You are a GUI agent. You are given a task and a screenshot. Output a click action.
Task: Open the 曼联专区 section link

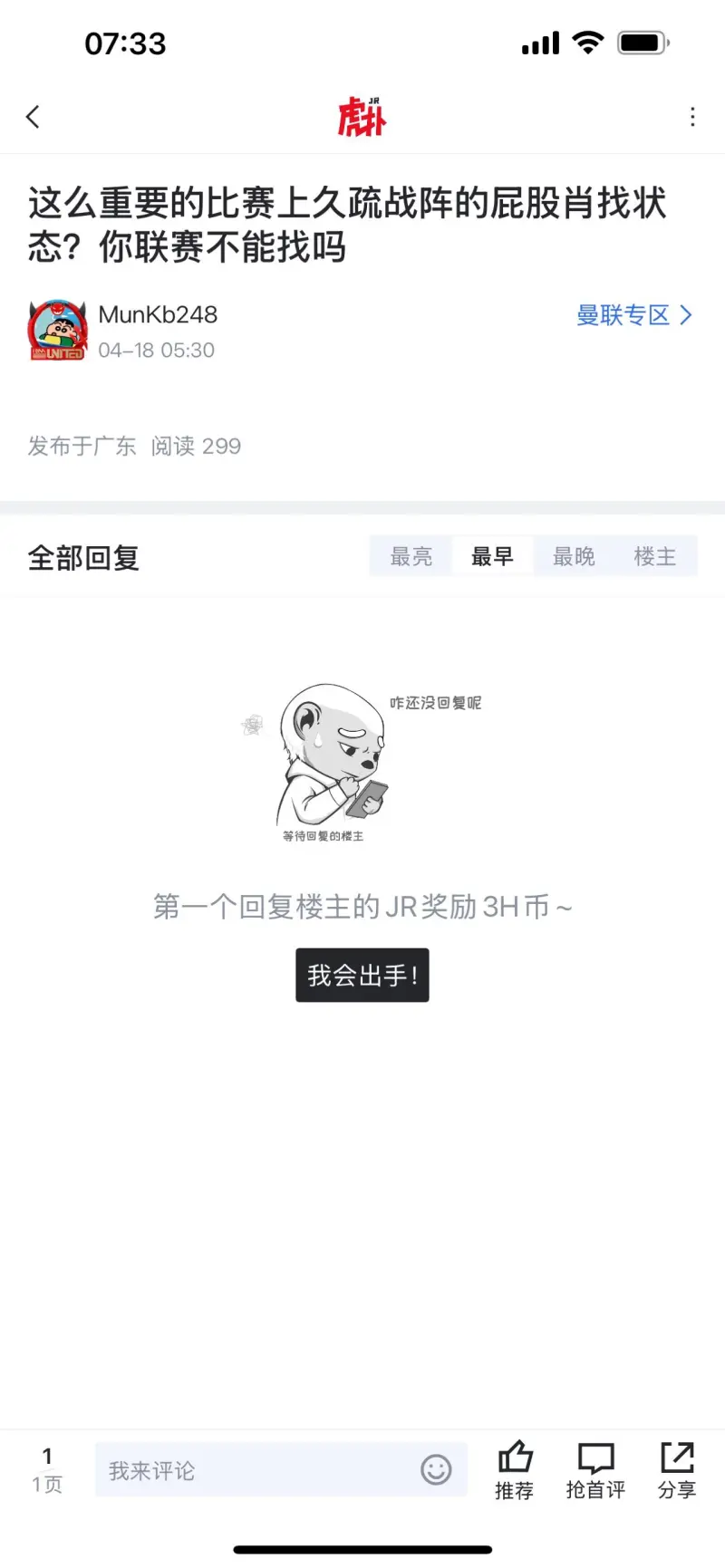point(633,315)
